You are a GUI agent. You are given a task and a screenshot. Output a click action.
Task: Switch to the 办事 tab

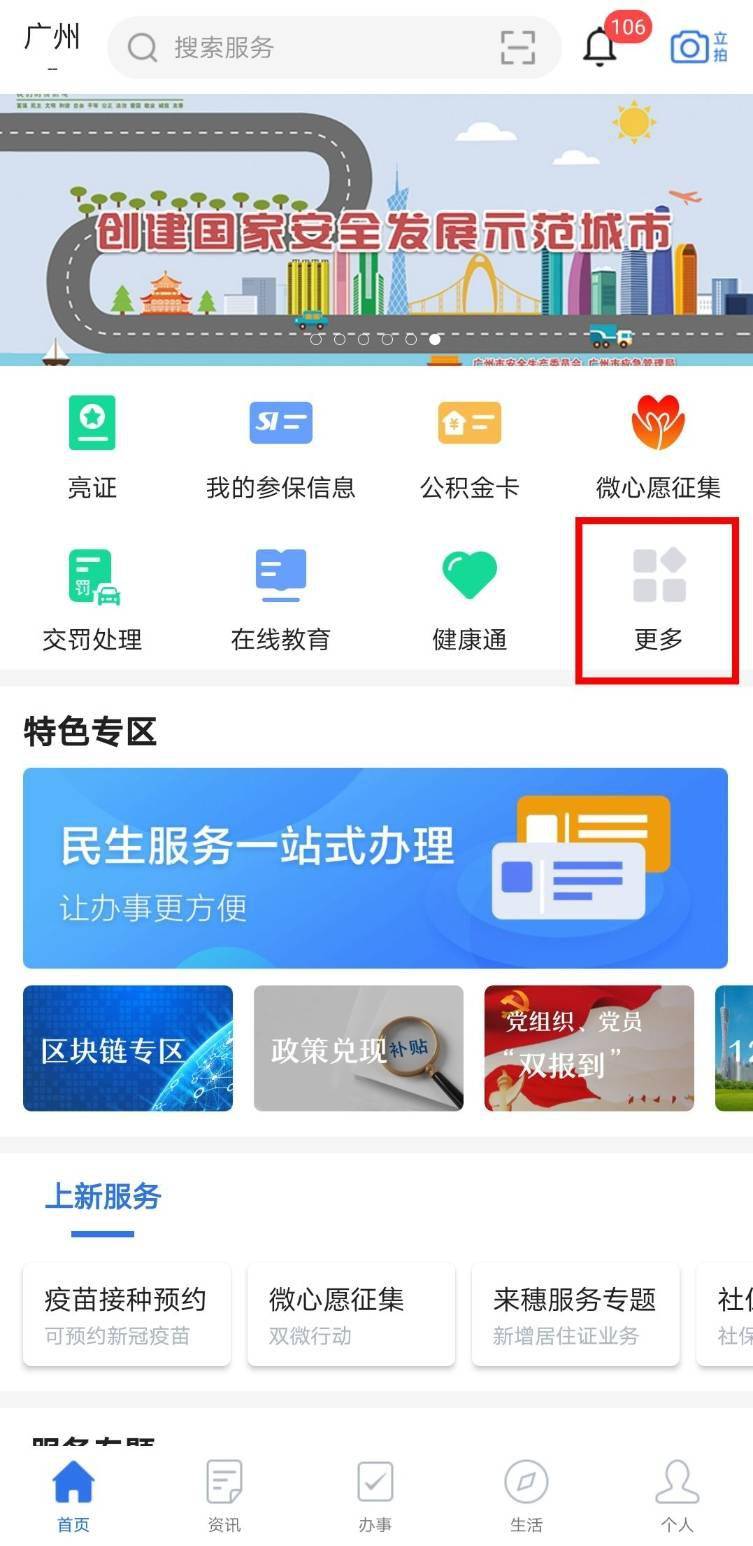[x=375, y=1495]
